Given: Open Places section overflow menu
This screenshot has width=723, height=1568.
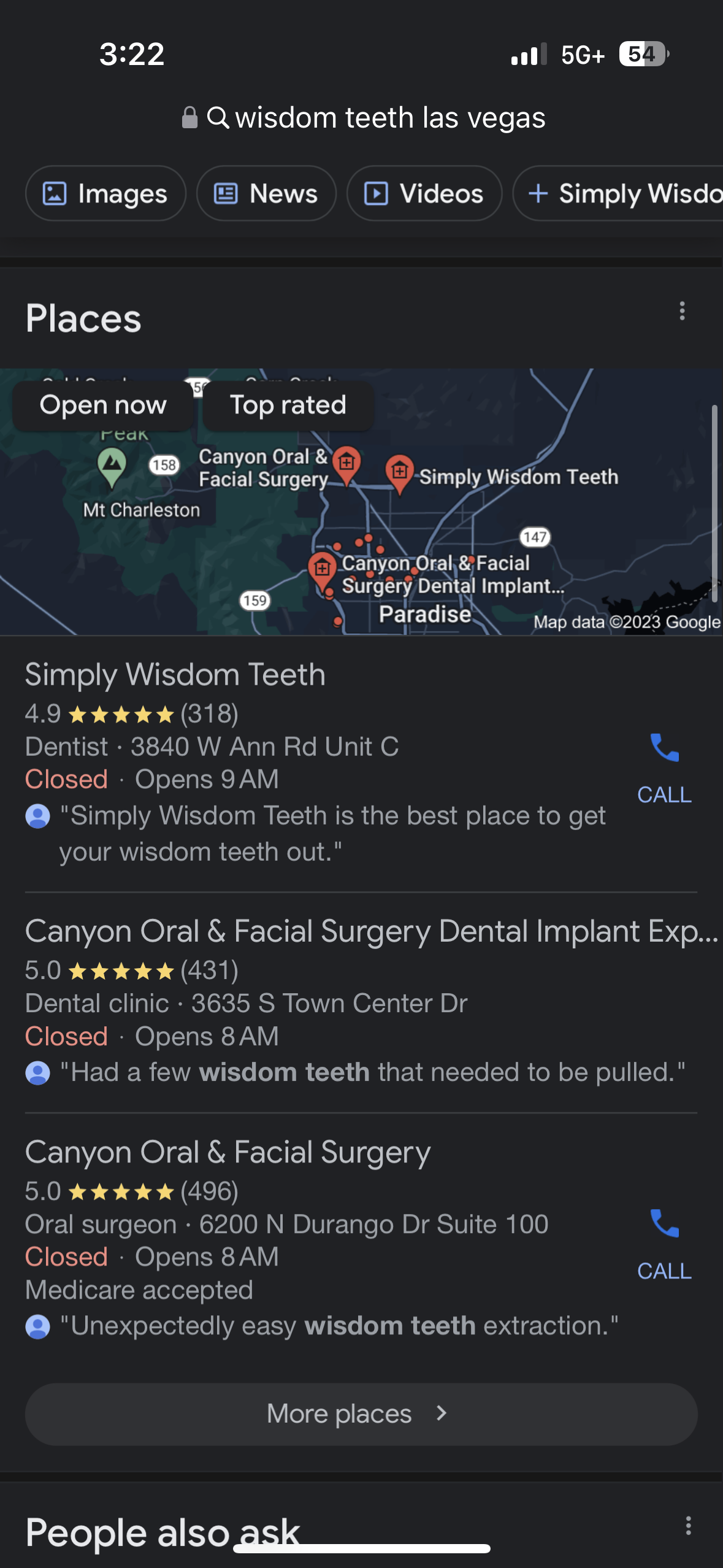Looking at the screenshot, I should (x=682, y=312).
